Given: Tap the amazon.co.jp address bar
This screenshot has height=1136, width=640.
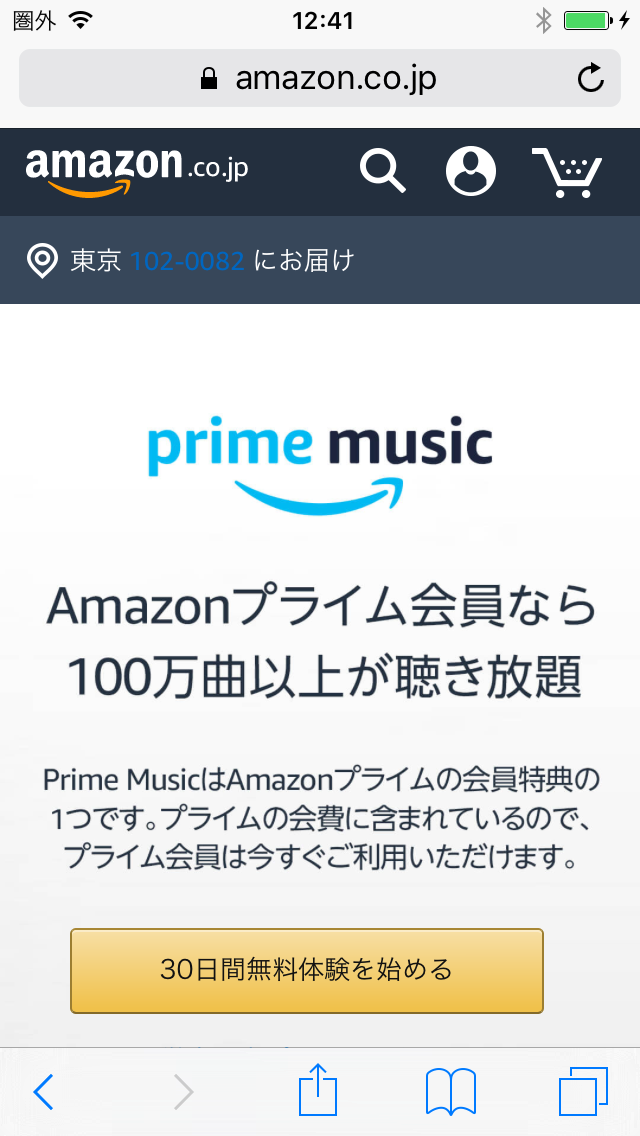Looking at the screenshot, I should (320, 78).
